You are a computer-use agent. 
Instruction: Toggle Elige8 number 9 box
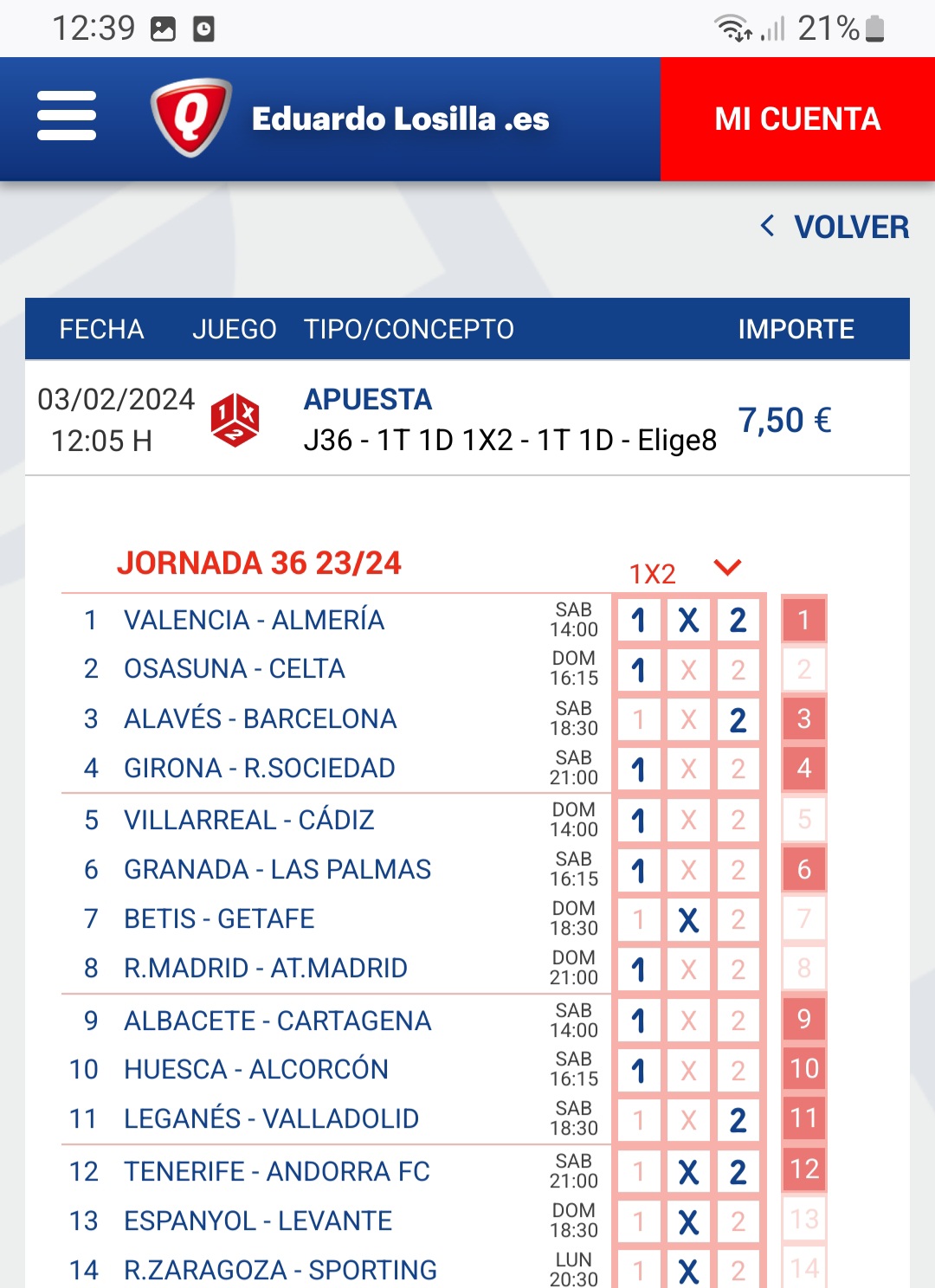tap(804, 1019)
